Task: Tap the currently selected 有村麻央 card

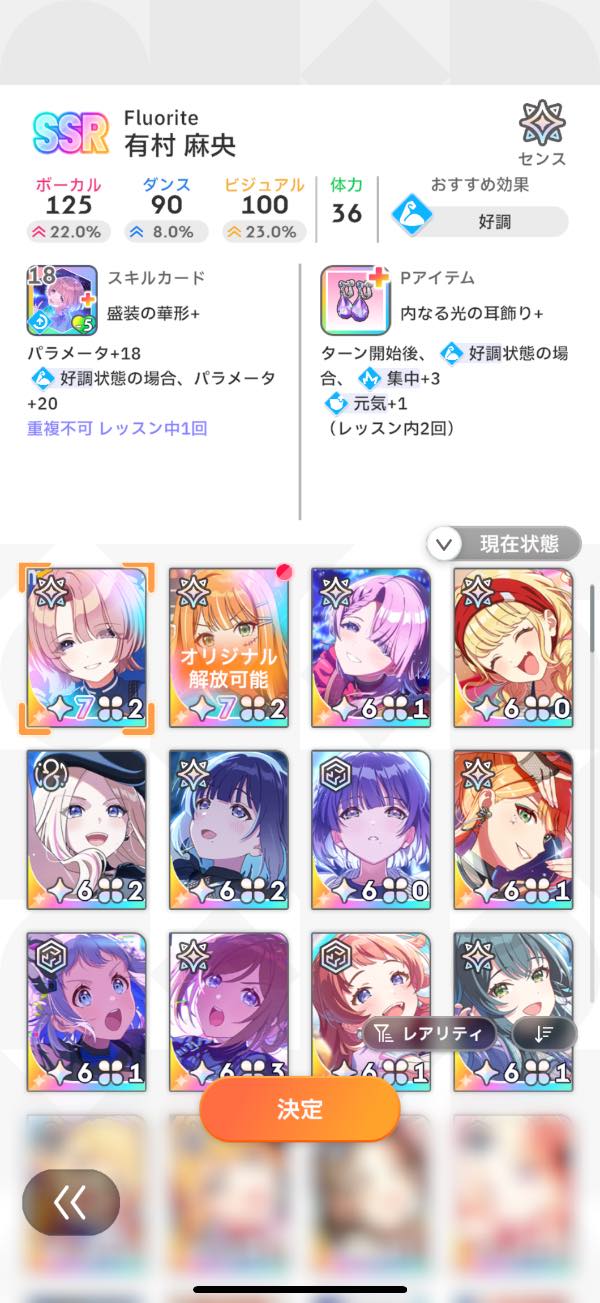Action: click(x=86, y=647)
